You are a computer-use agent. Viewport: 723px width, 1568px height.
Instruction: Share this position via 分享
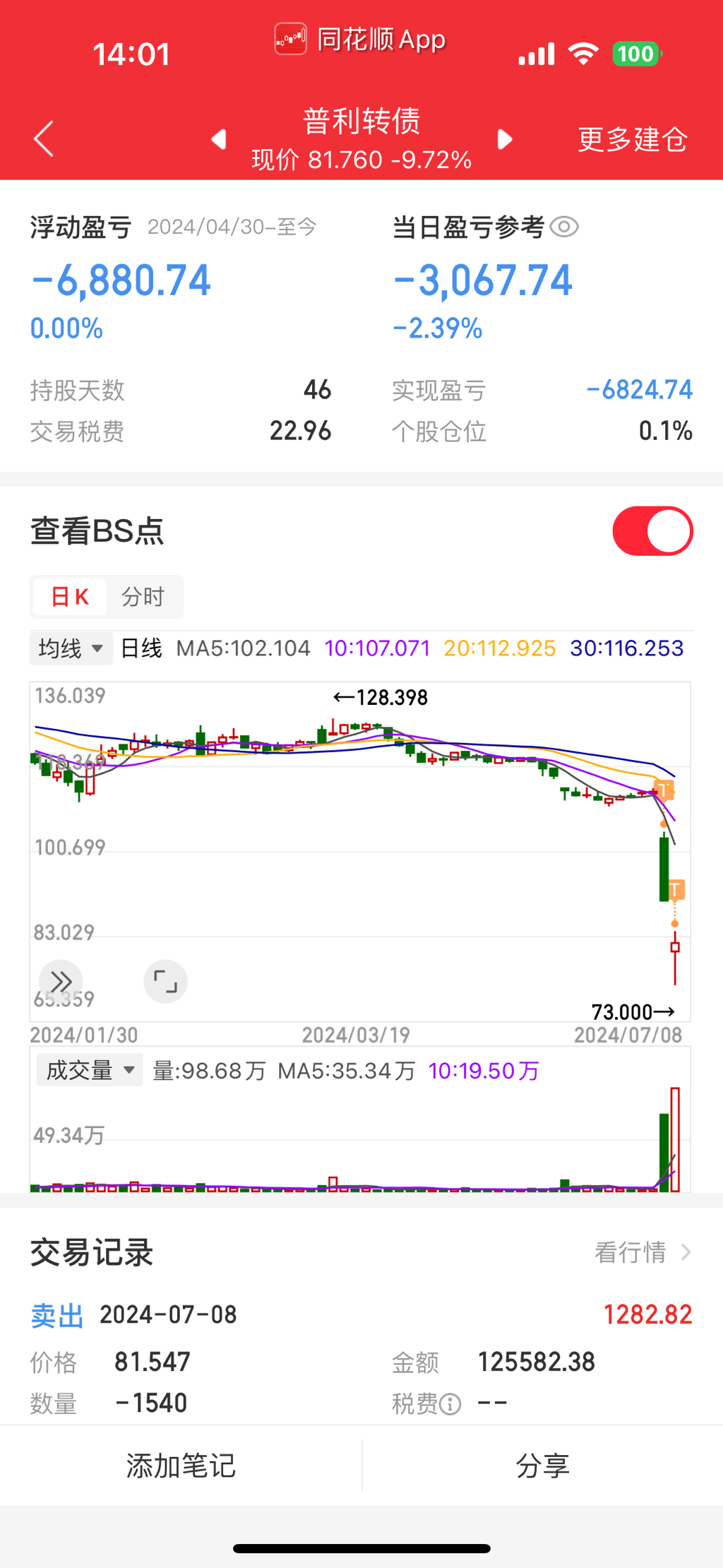(542, 1466)
